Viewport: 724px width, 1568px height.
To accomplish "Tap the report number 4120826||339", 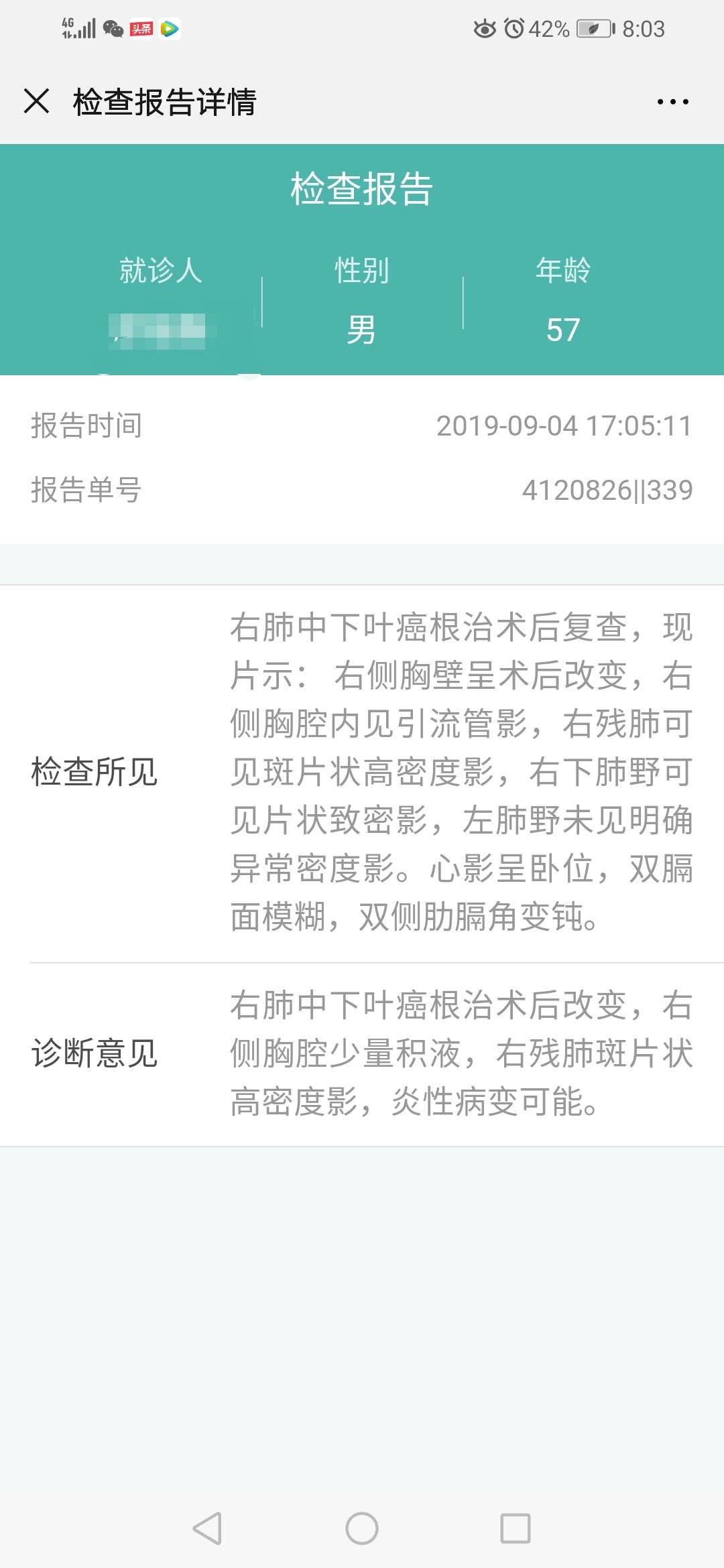I will point(607,491).
